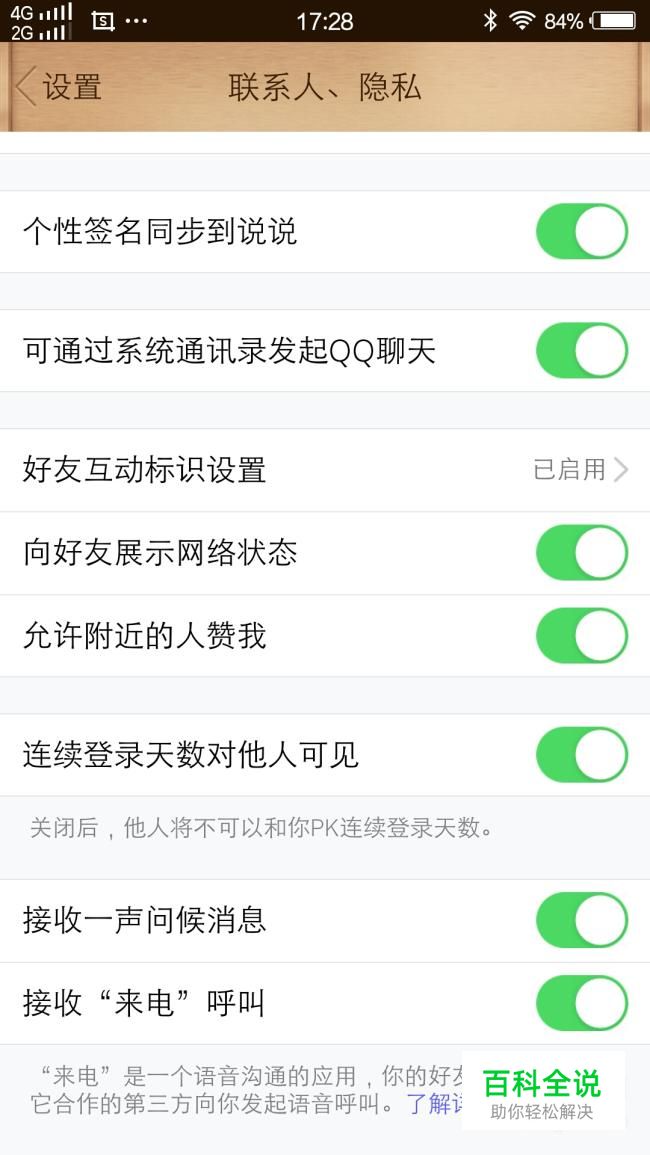Open 好友互动标识设置
The height and width of the screenshot is (1155, 650).
pyautogui.click(x=325, y=470)
